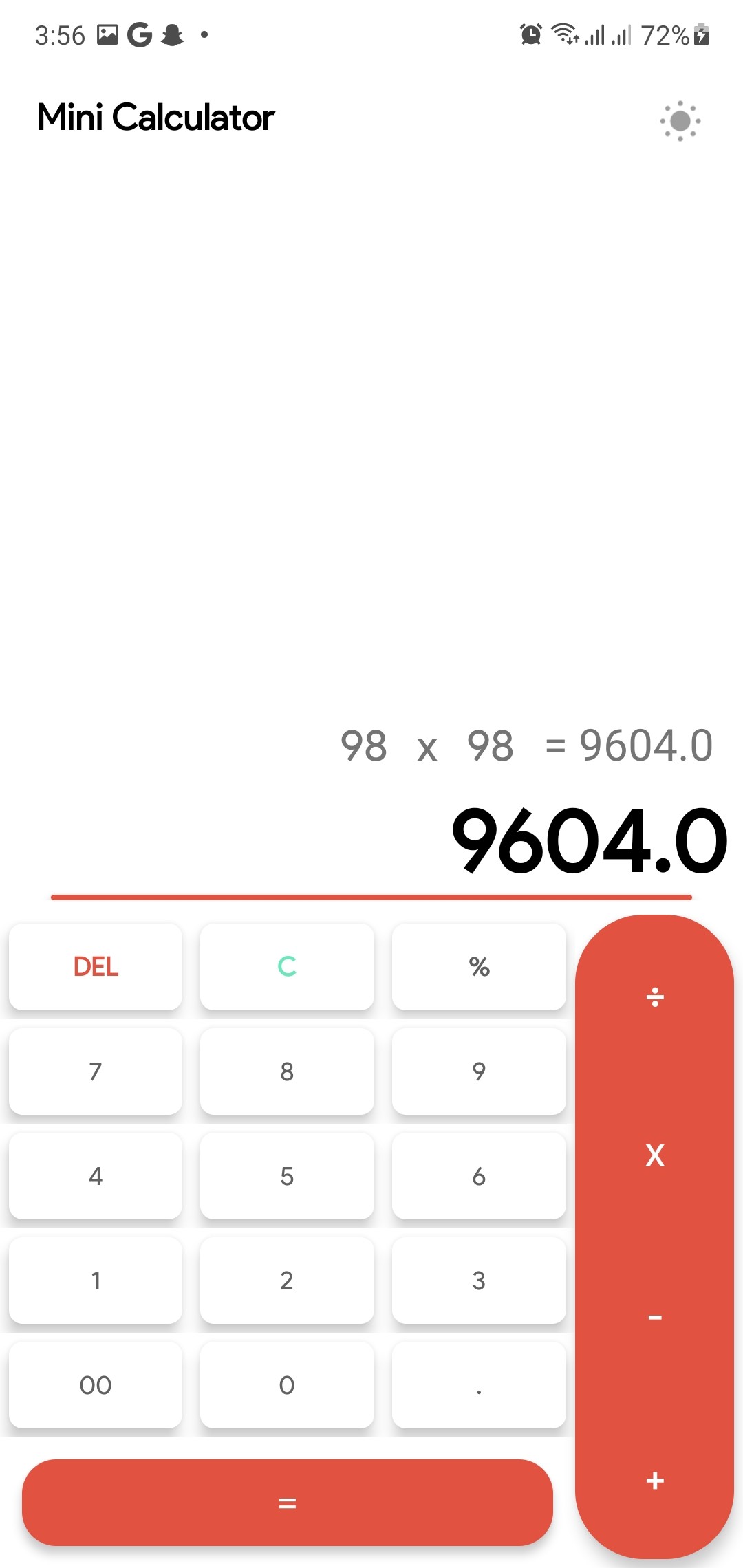This screenshot has width=743, height=1568.
Task: Enter digit 7
Action: pos(96,1071)
